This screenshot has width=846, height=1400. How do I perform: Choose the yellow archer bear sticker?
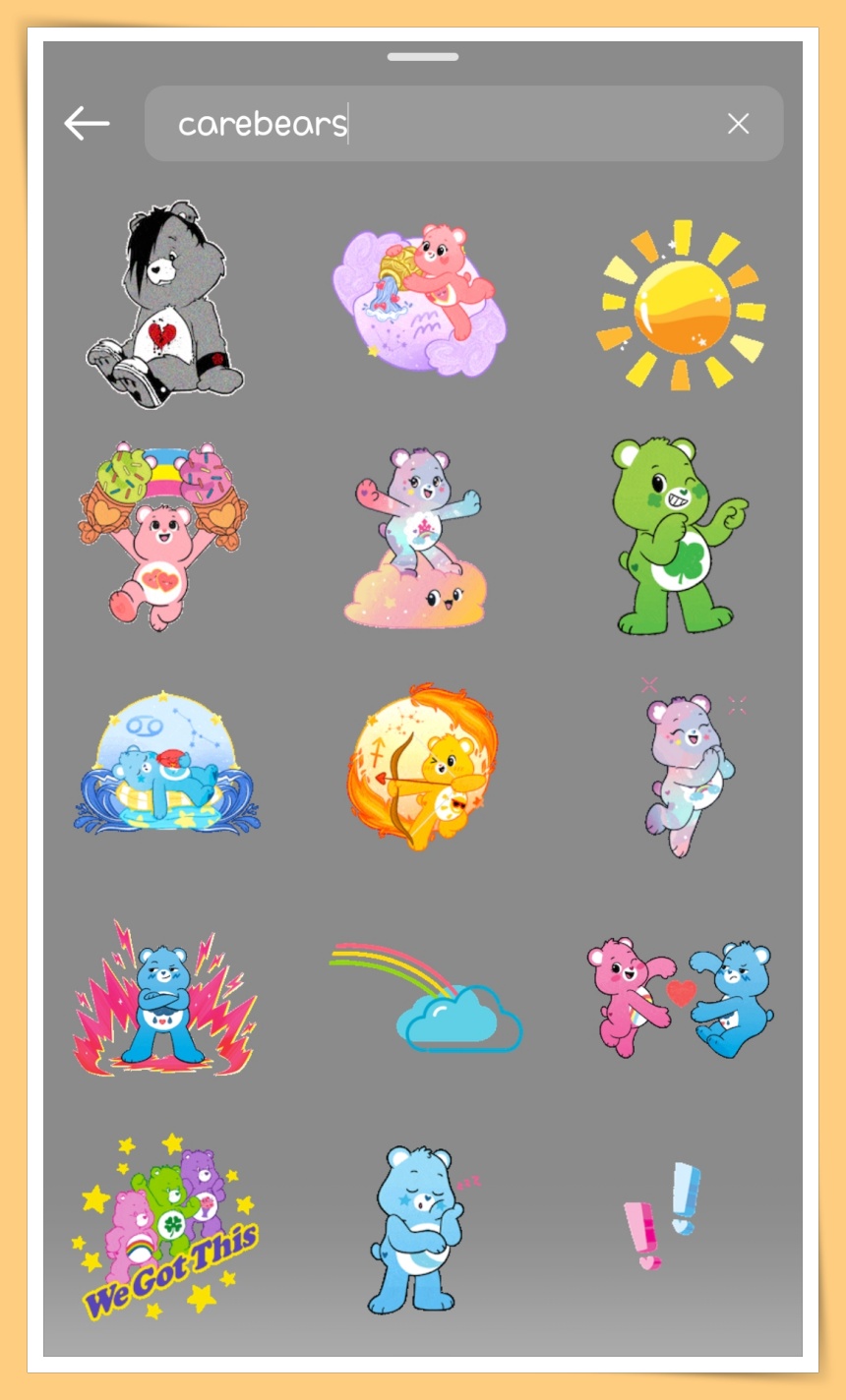(423, 765)
